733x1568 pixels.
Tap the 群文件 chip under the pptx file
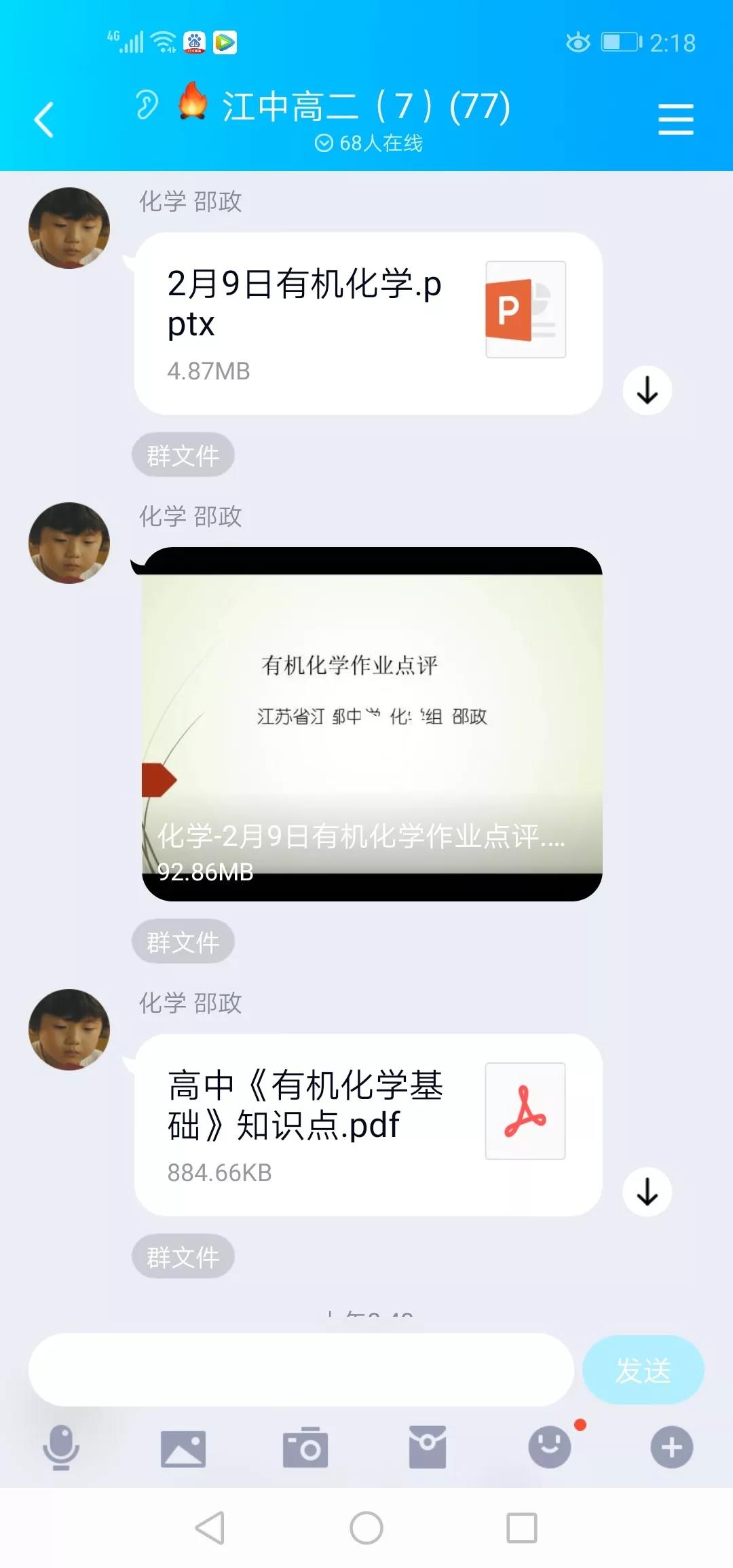(183, 455)
